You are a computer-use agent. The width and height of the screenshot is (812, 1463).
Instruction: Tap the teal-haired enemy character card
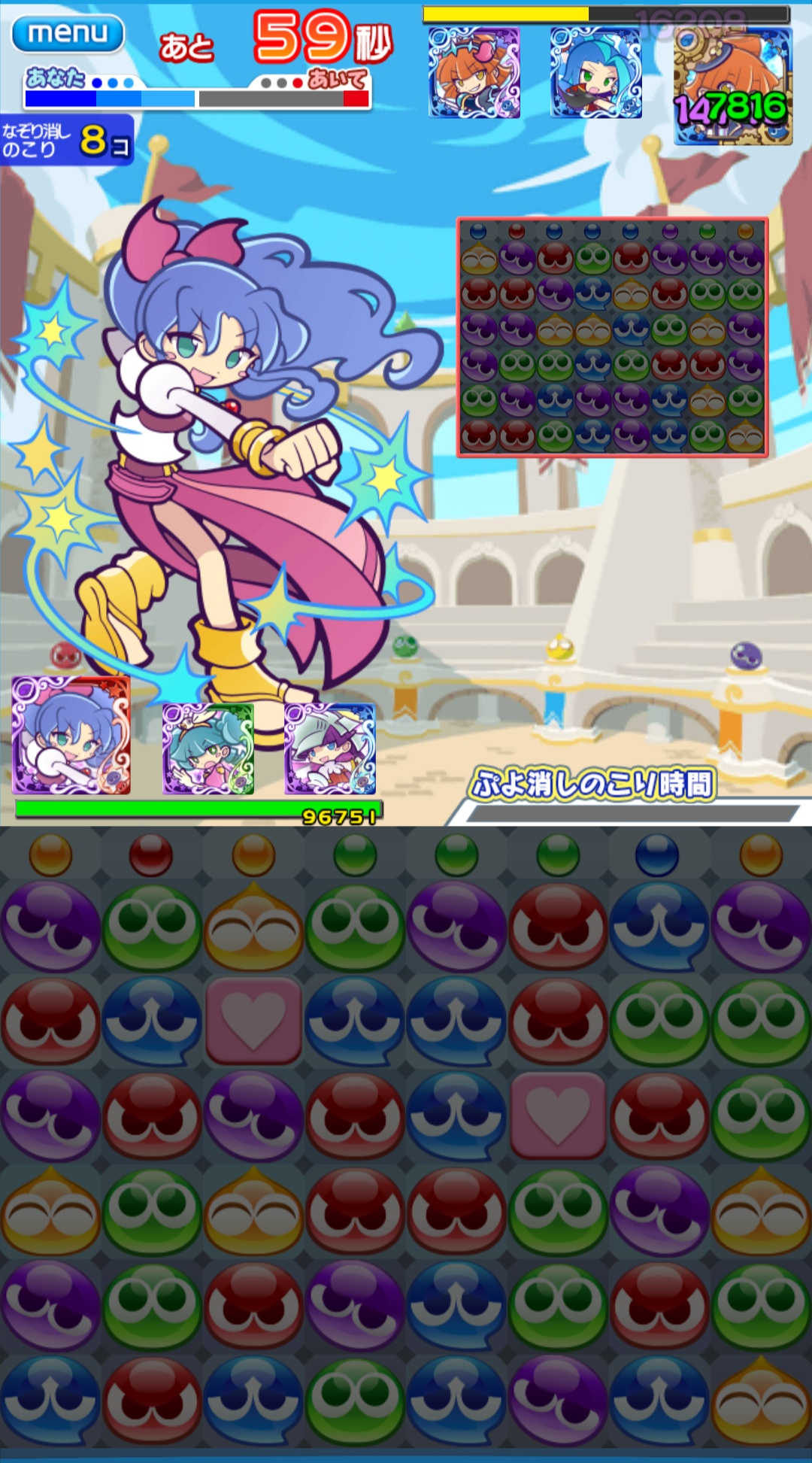pyautogui.click(x=595, y=73)
